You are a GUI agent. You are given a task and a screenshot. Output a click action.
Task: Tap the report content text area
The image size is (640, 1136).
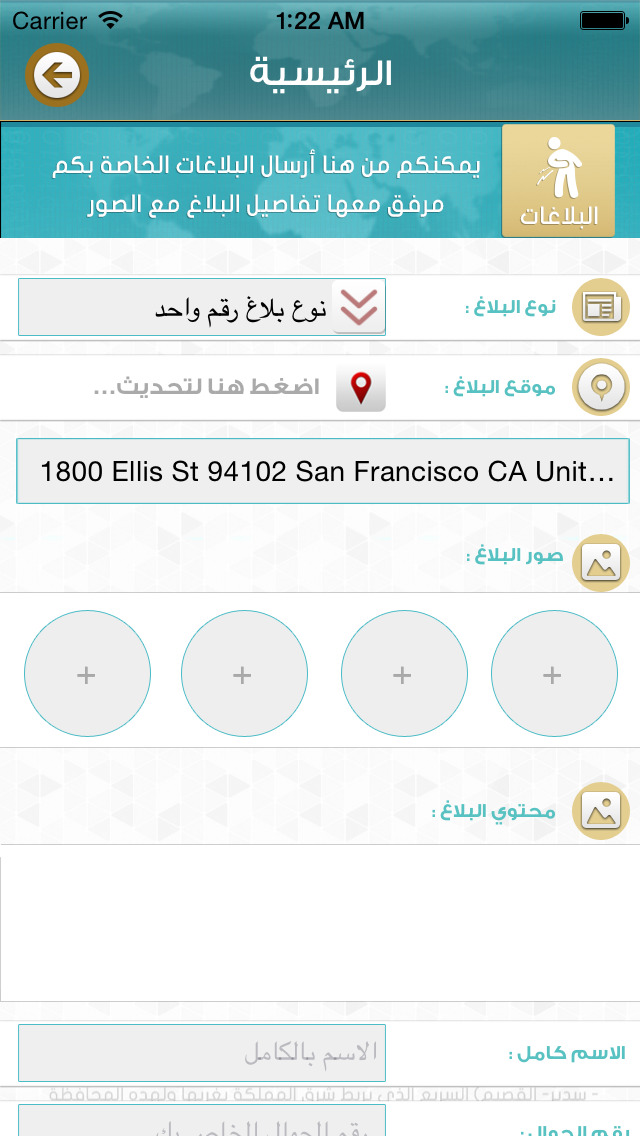320,929
